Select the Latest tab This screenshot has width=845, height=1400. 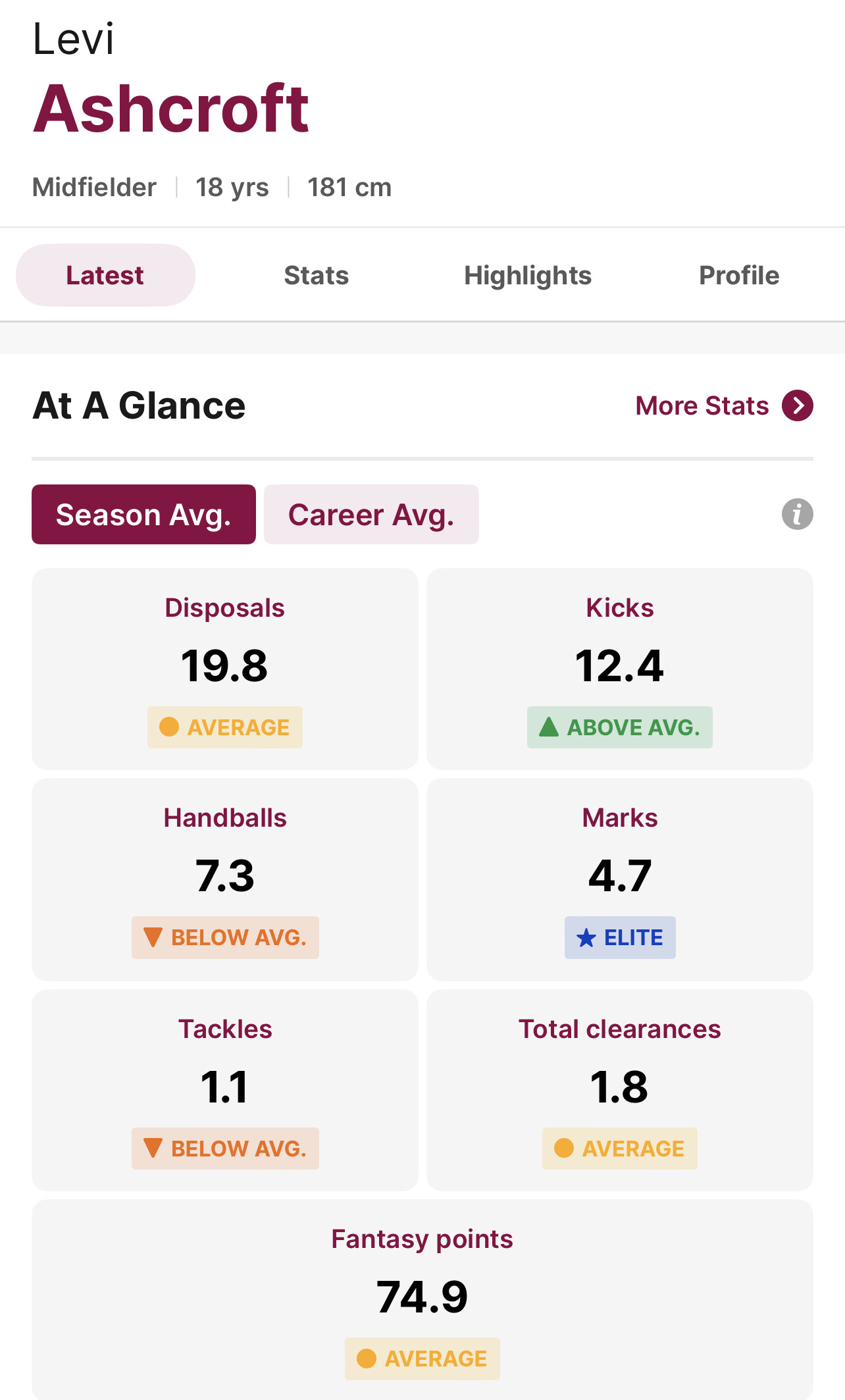[x=105, y=275]
